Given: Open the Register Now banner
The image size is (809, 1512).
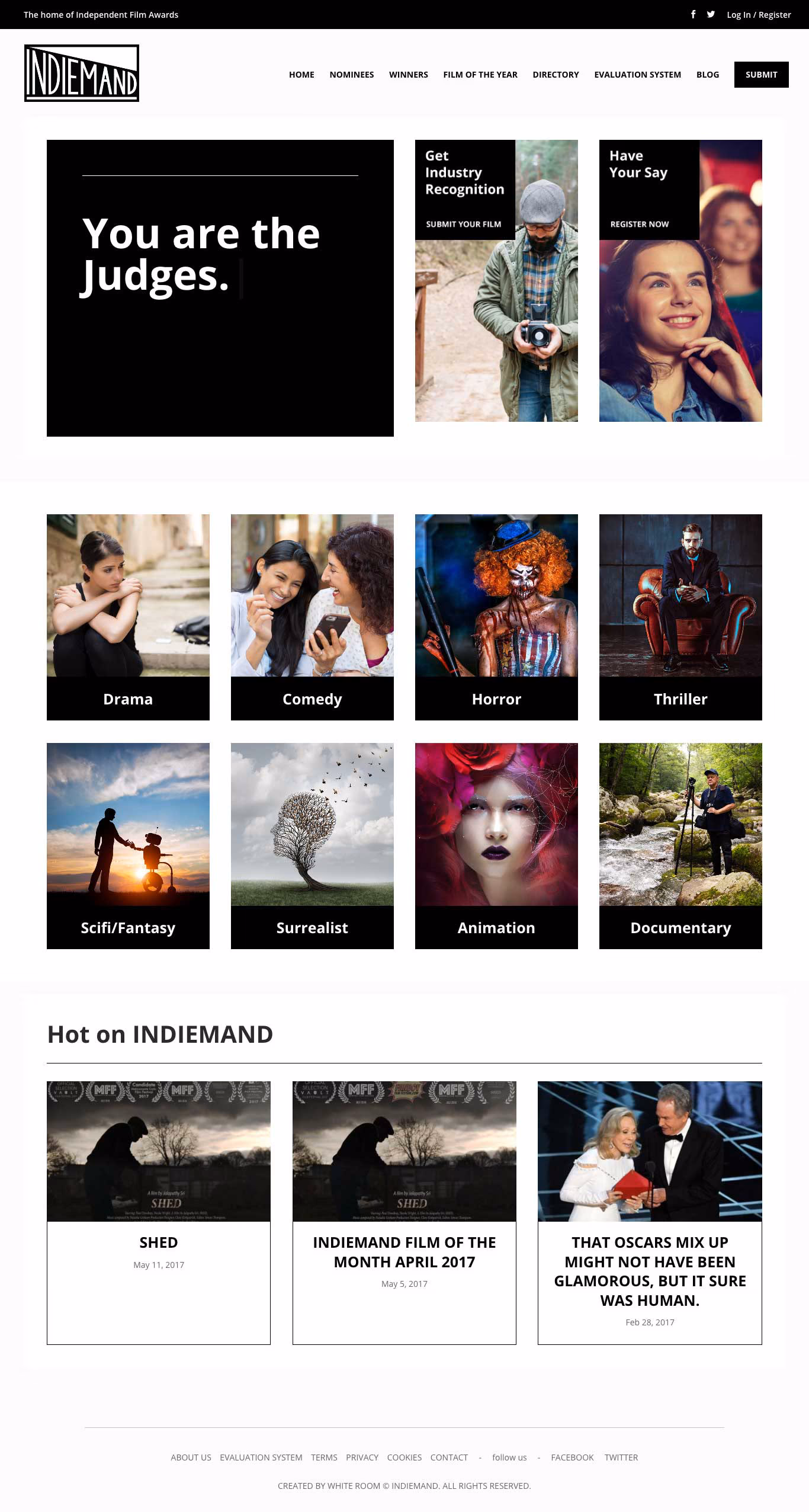Looking at the screenshot, I should click(x=639, y=224).
